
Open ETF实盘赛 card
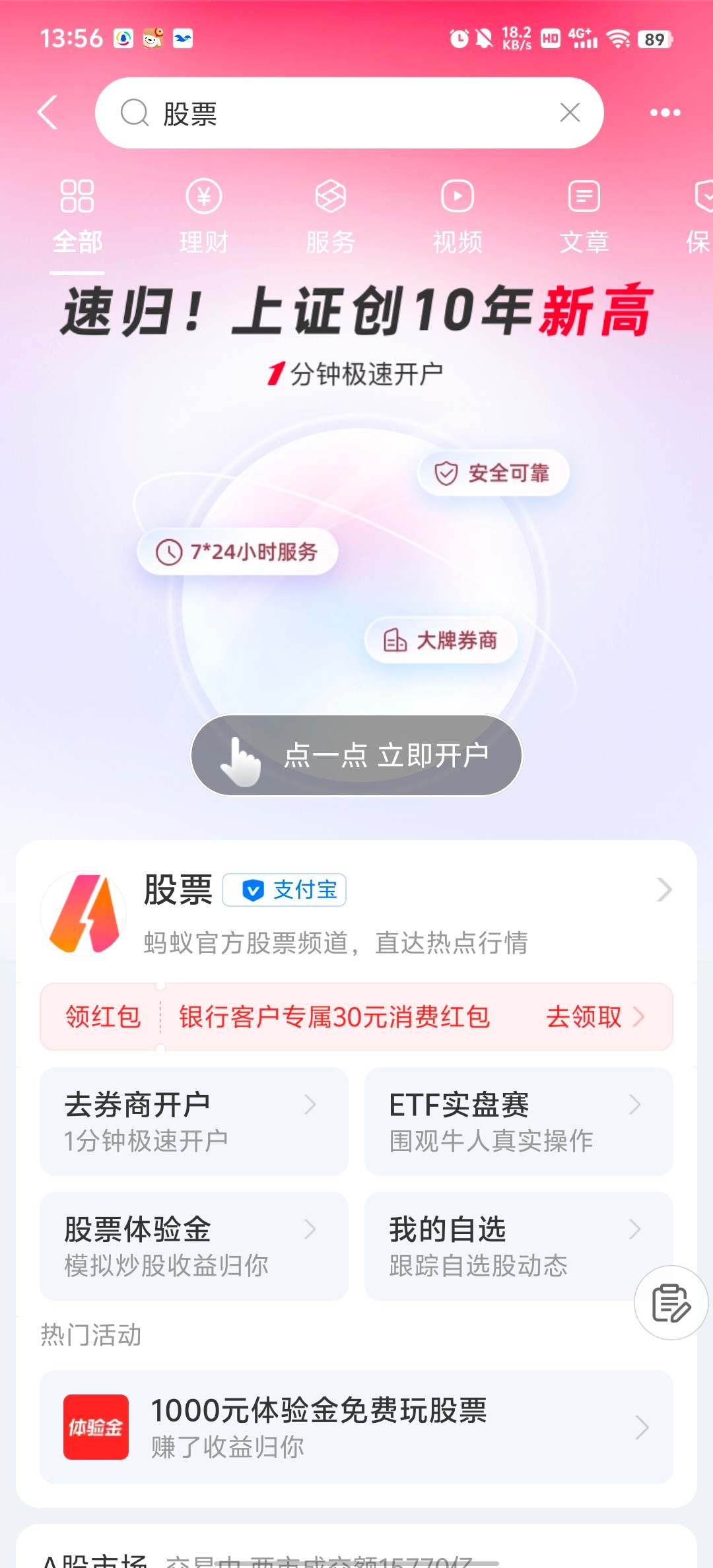coord(518,1121)
